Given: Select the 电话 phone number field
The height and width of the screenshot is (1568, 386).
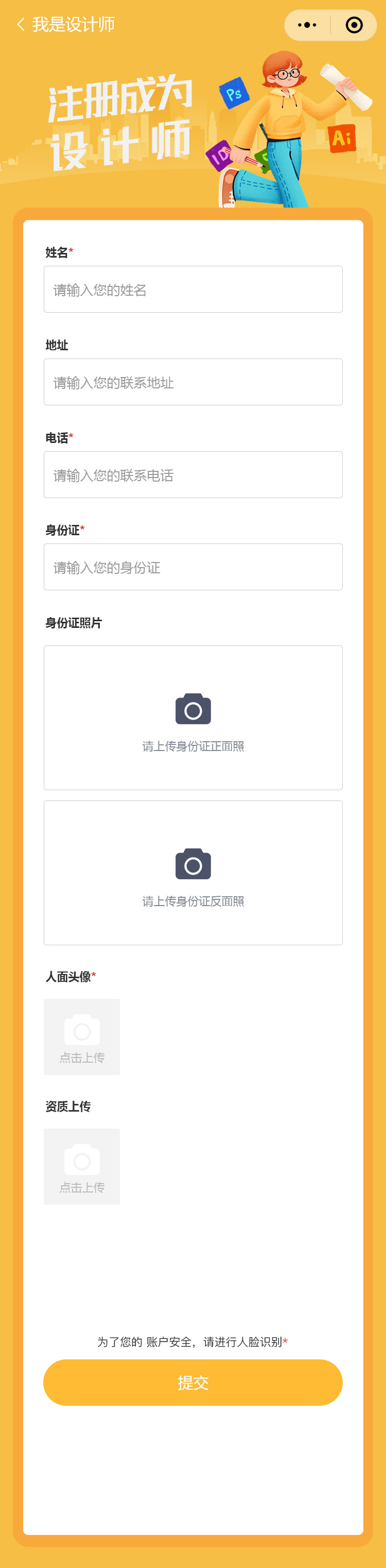Looking at the screenshot, I should [x=192, y=474].
